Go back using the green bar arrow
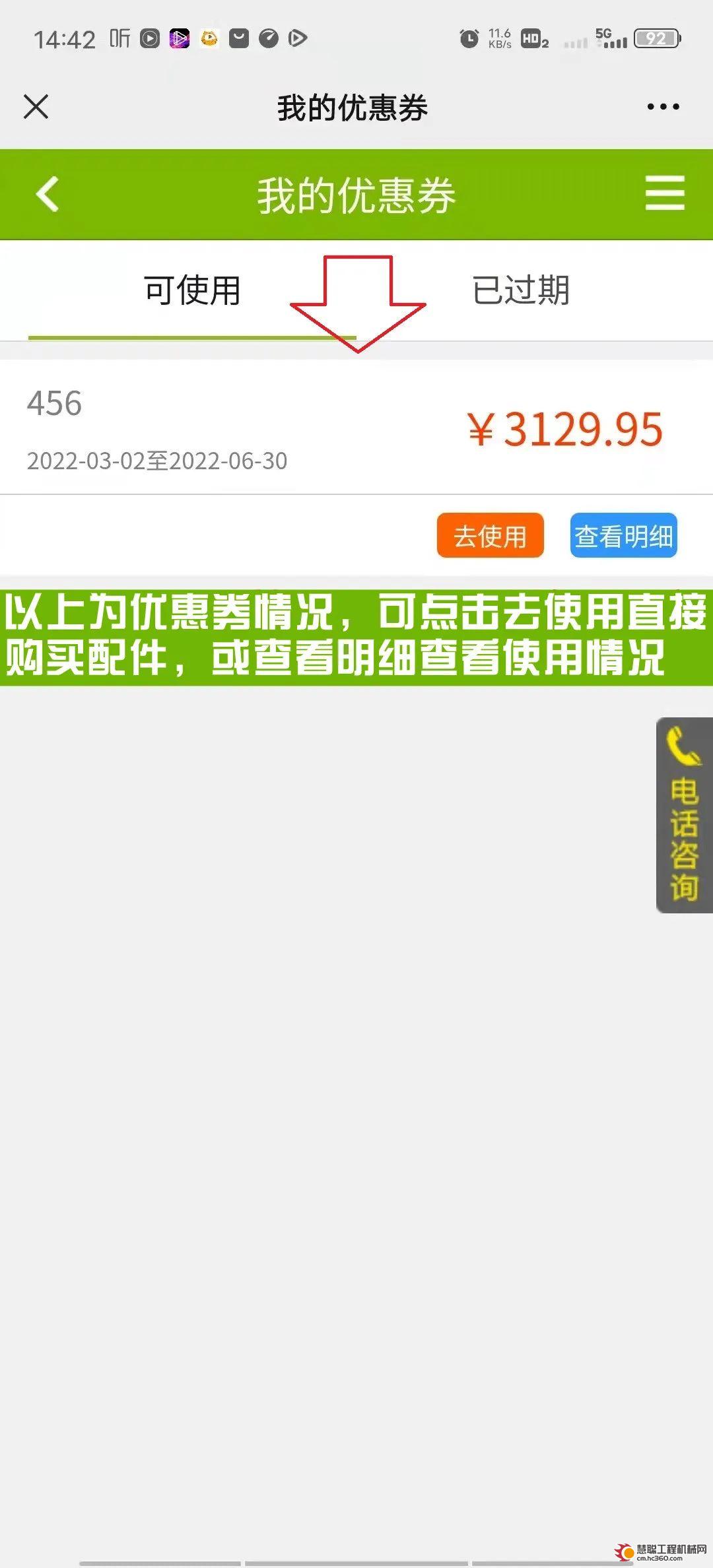Image resolution: width=713 pixels, height=1568 pixels. (48, 194)
